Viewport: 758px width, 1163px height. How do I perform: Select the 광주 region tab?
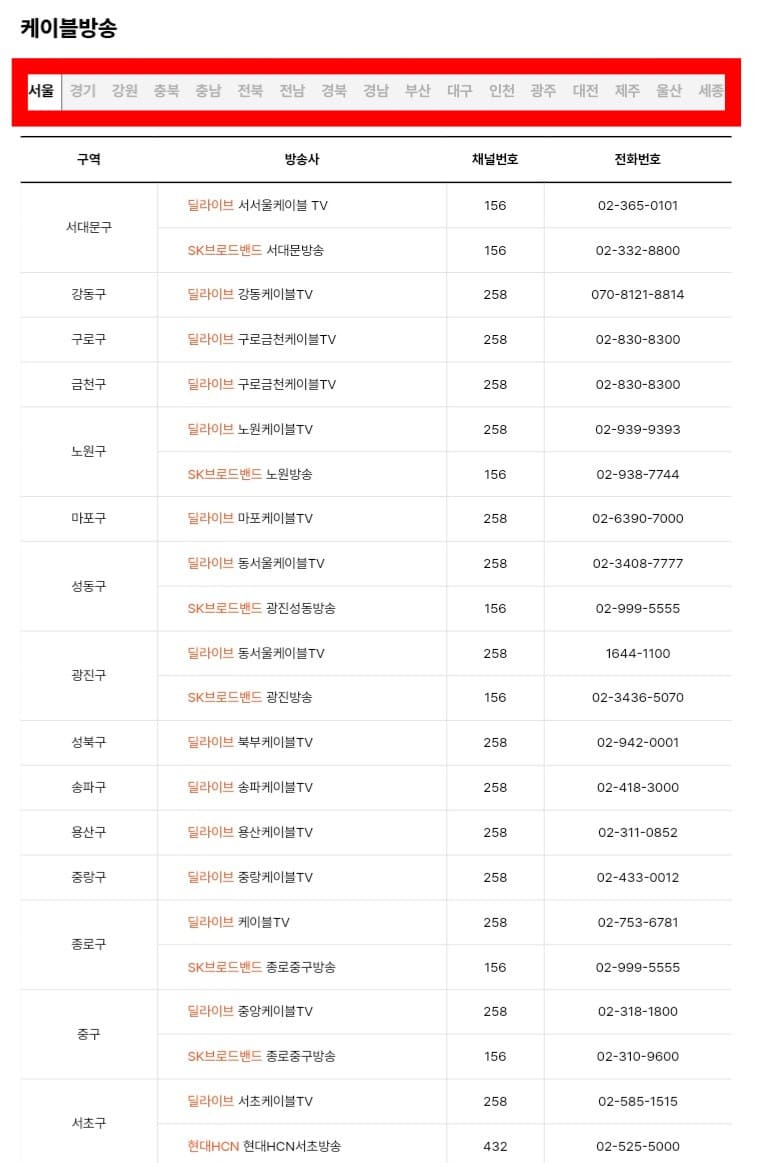tap(543, 89)
